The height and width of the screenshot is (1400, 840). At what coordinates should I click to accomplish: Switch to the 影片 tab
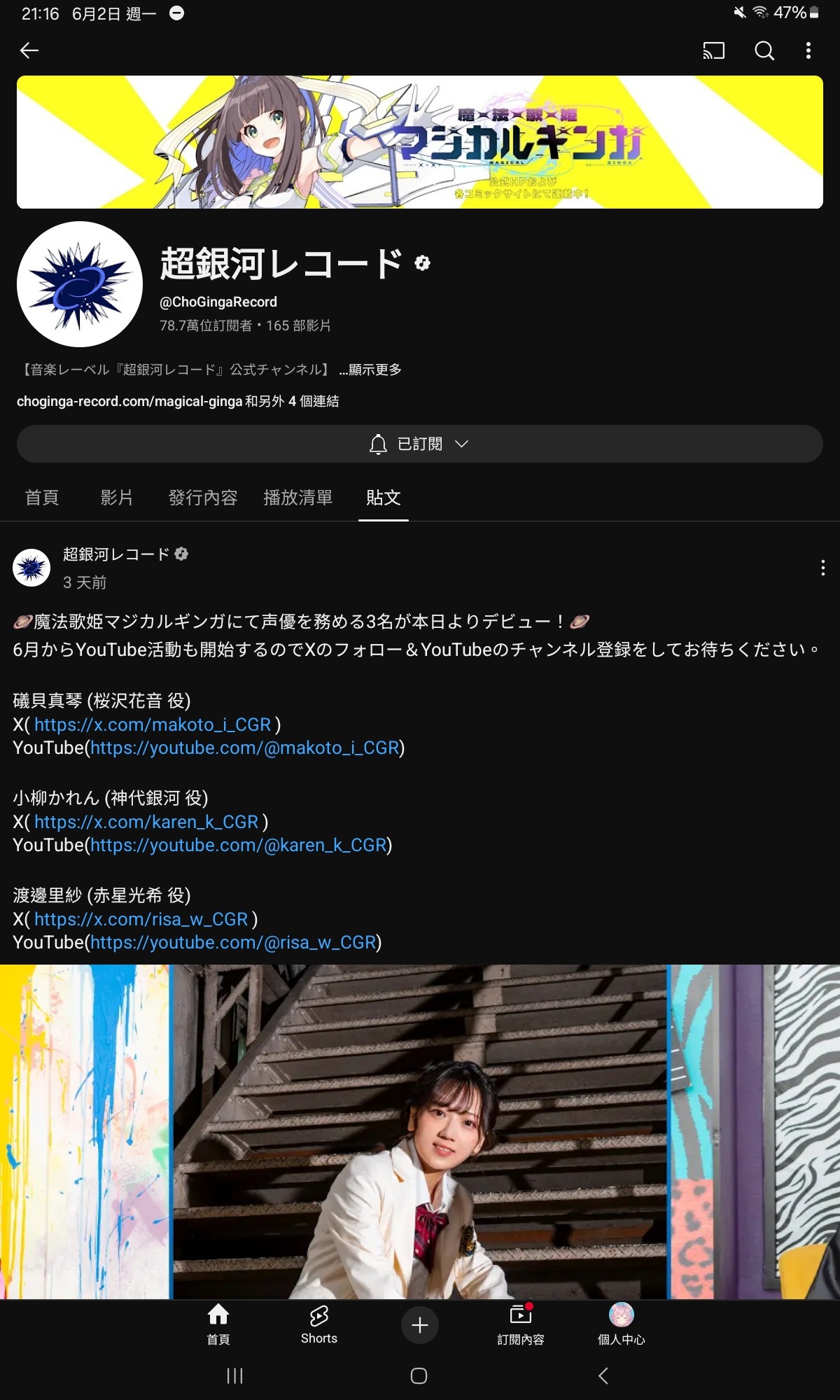(116, 498)
